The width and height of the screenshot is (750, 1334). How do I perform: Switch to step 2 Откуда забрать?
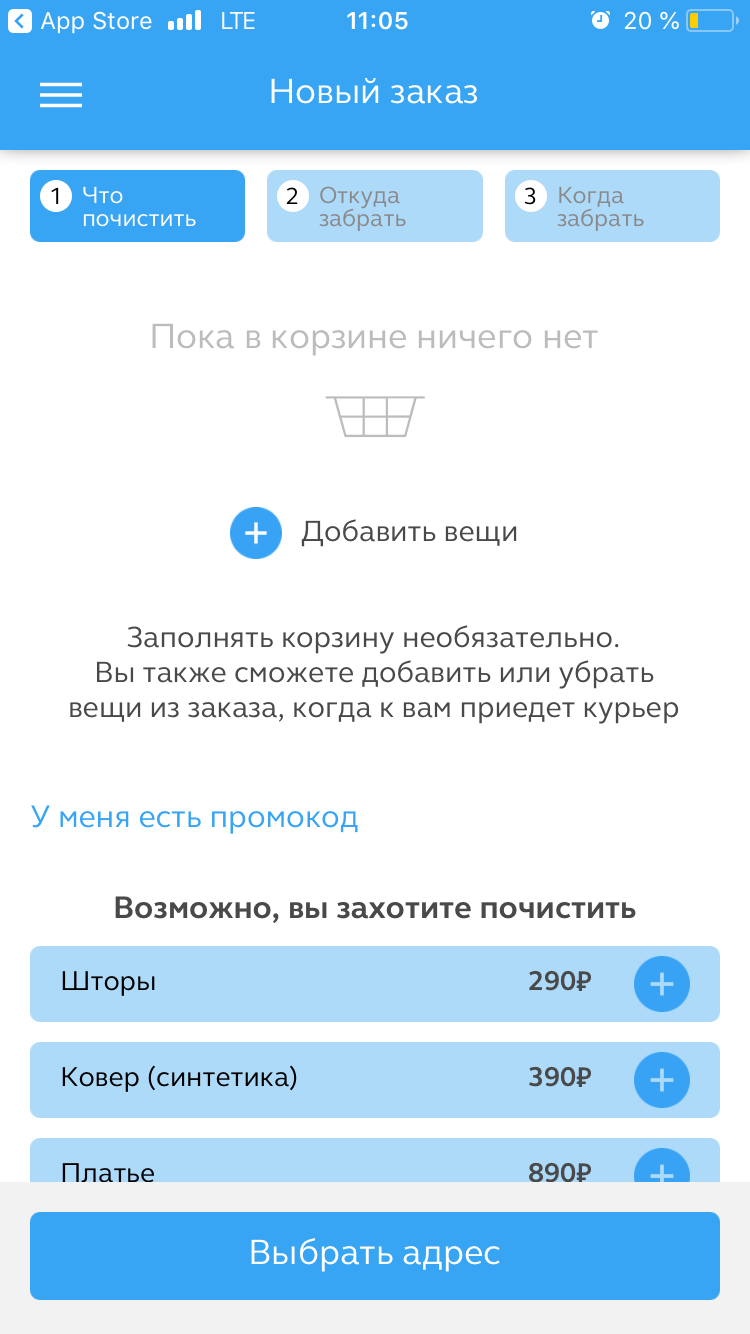pyautogui.click(x=374, y=206)
